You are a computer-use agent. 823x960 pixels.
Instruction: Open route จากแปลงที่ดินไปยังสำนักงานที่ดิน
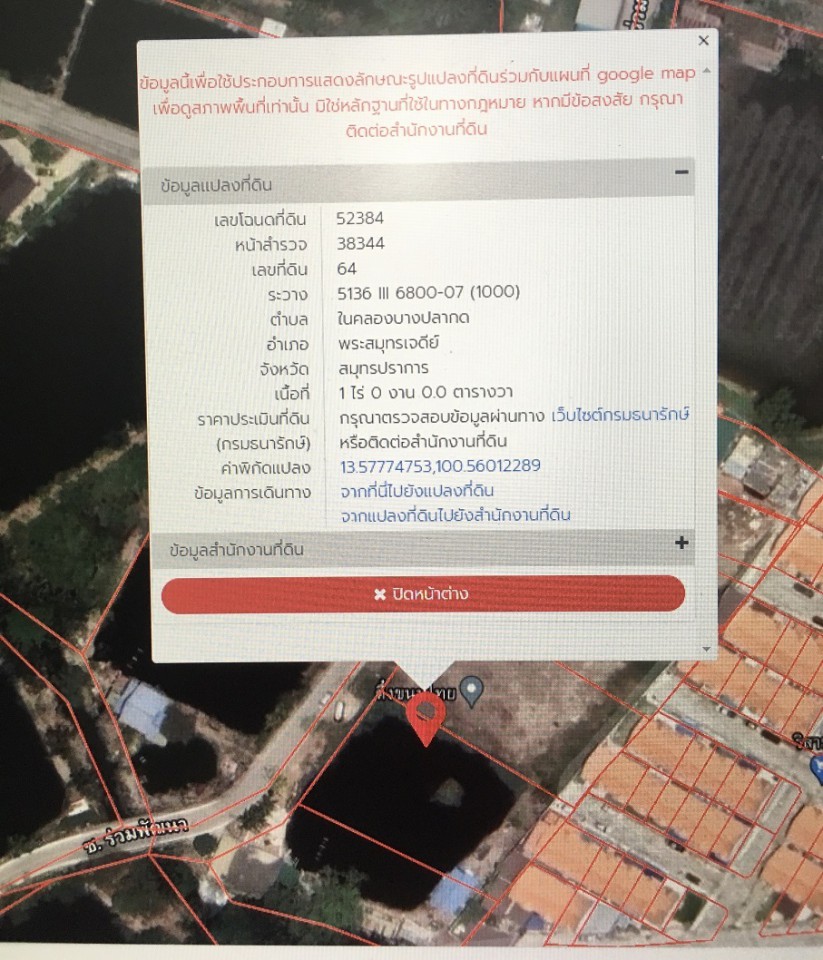click(455, 515)
